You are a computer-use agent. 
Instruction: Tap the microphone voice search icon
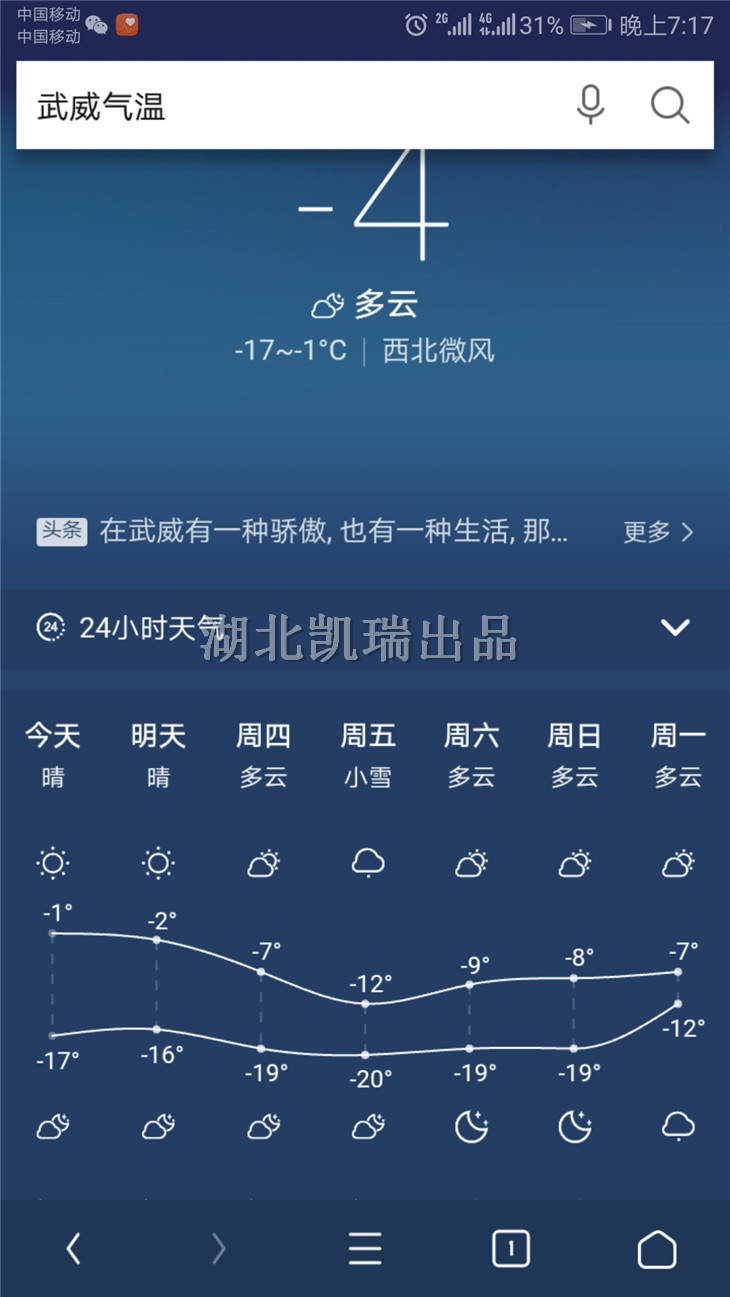pos(590,104)
